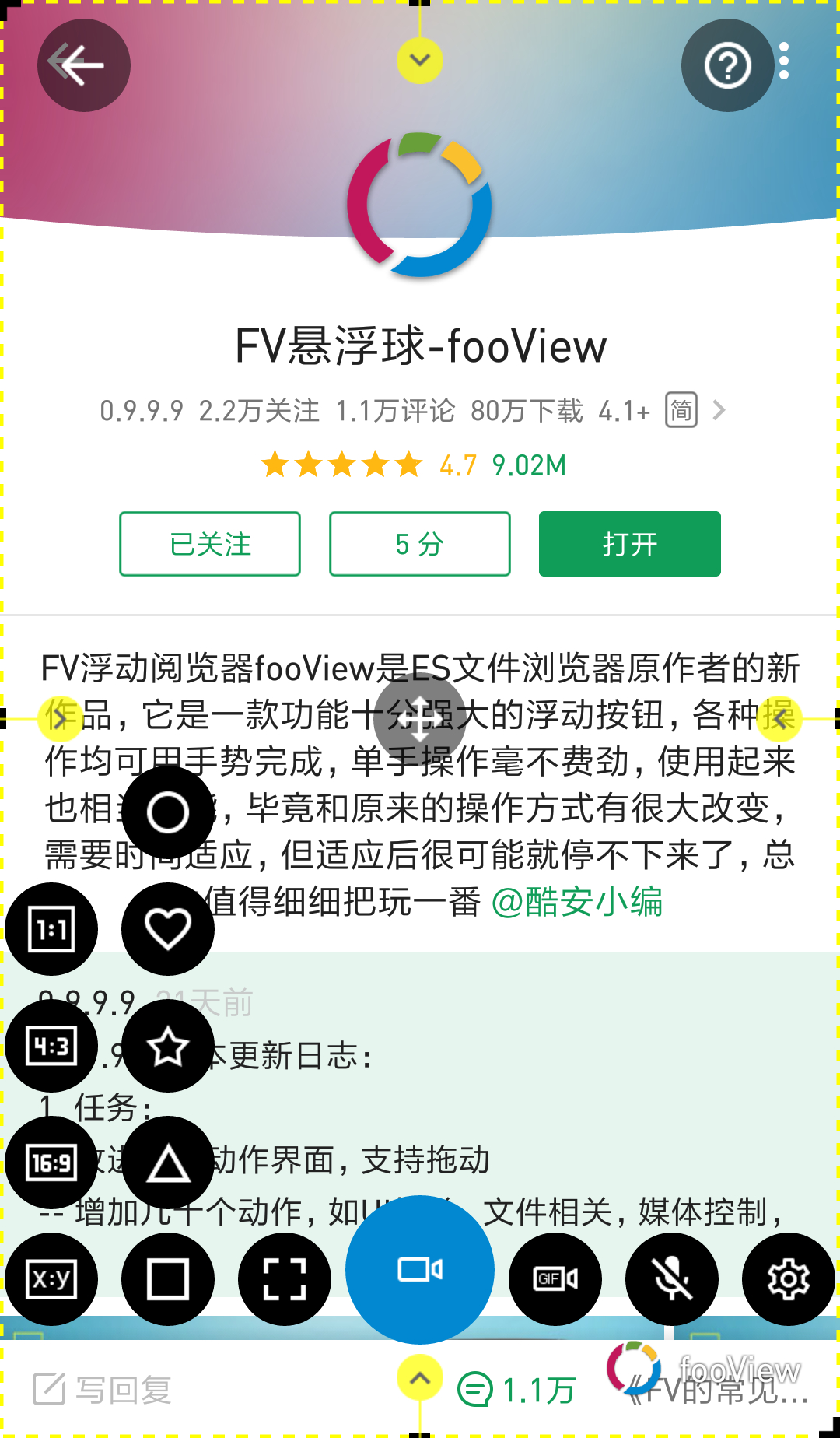
Task: Open the overflow menu
Action: [x=784, y=61]
